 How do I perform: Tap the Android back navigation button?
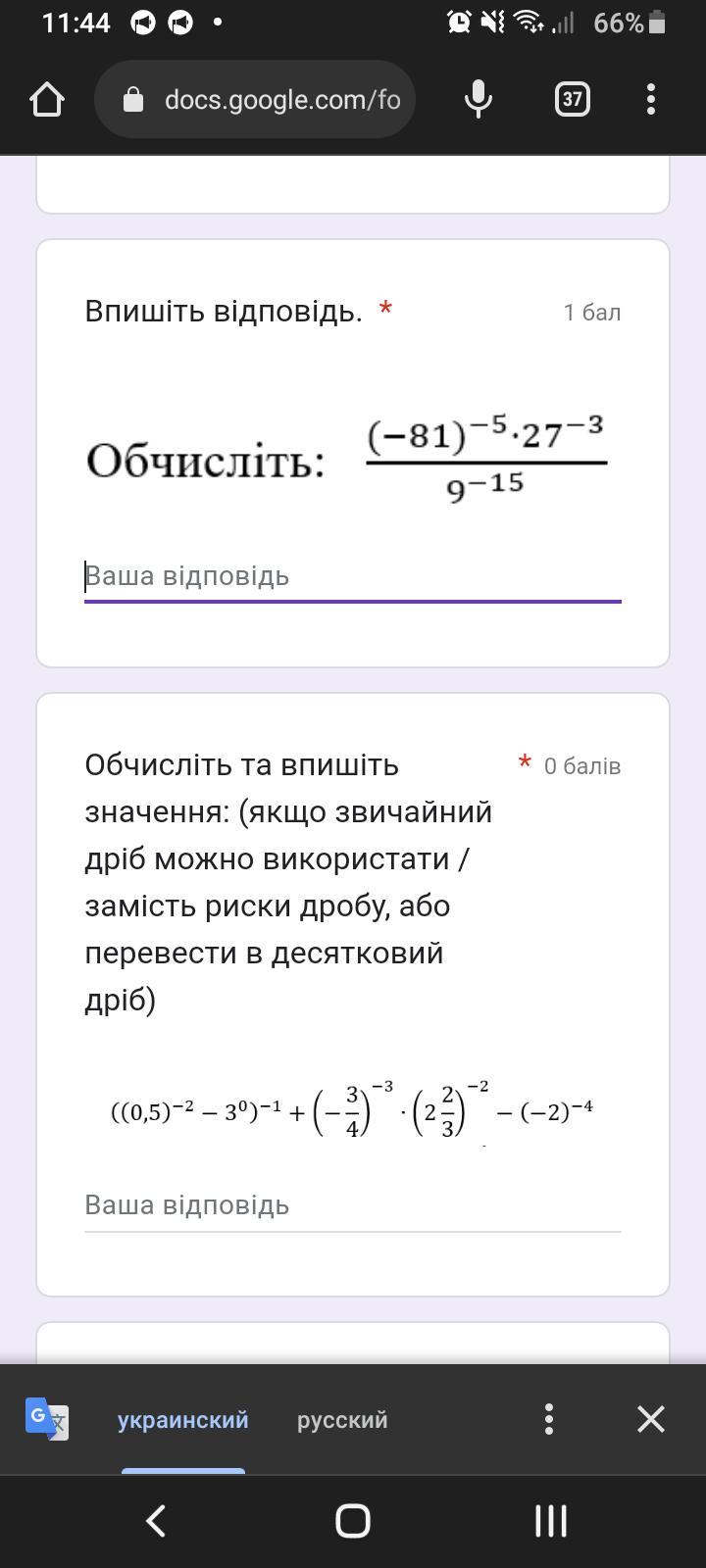(156, 1521)
